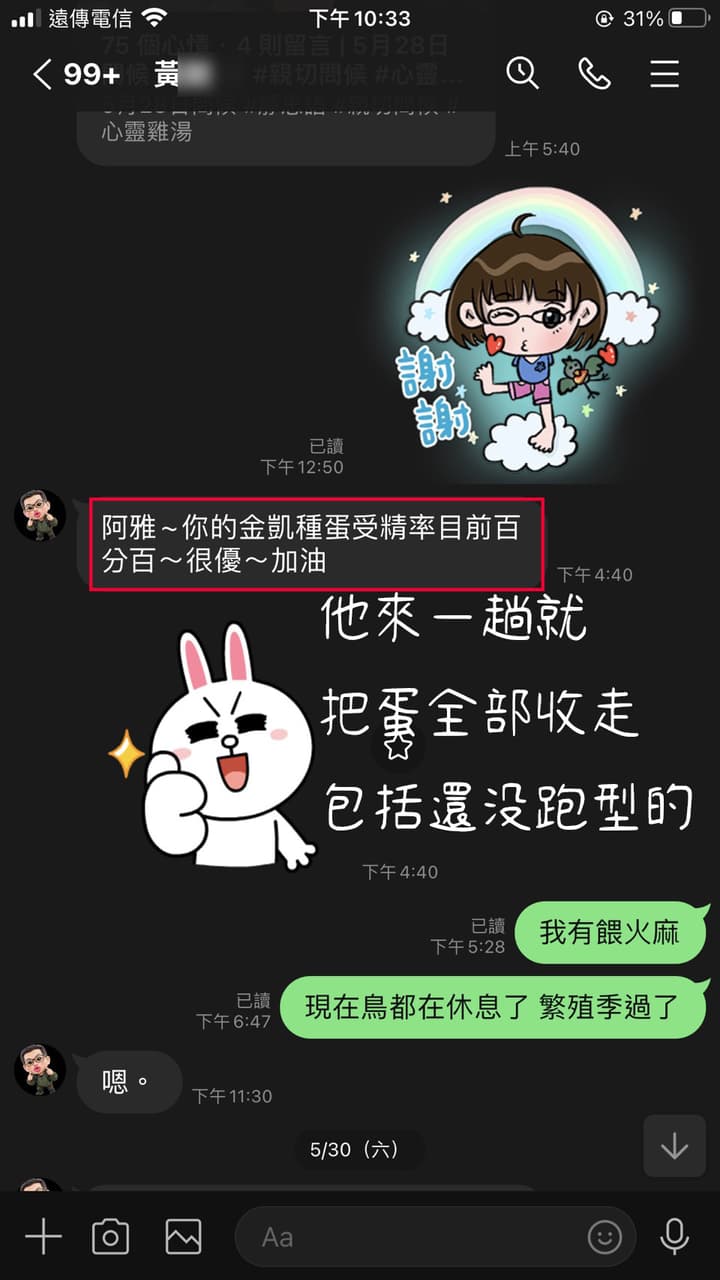Search within this chat
The image size is (720, 1280).
click(522, 74)
